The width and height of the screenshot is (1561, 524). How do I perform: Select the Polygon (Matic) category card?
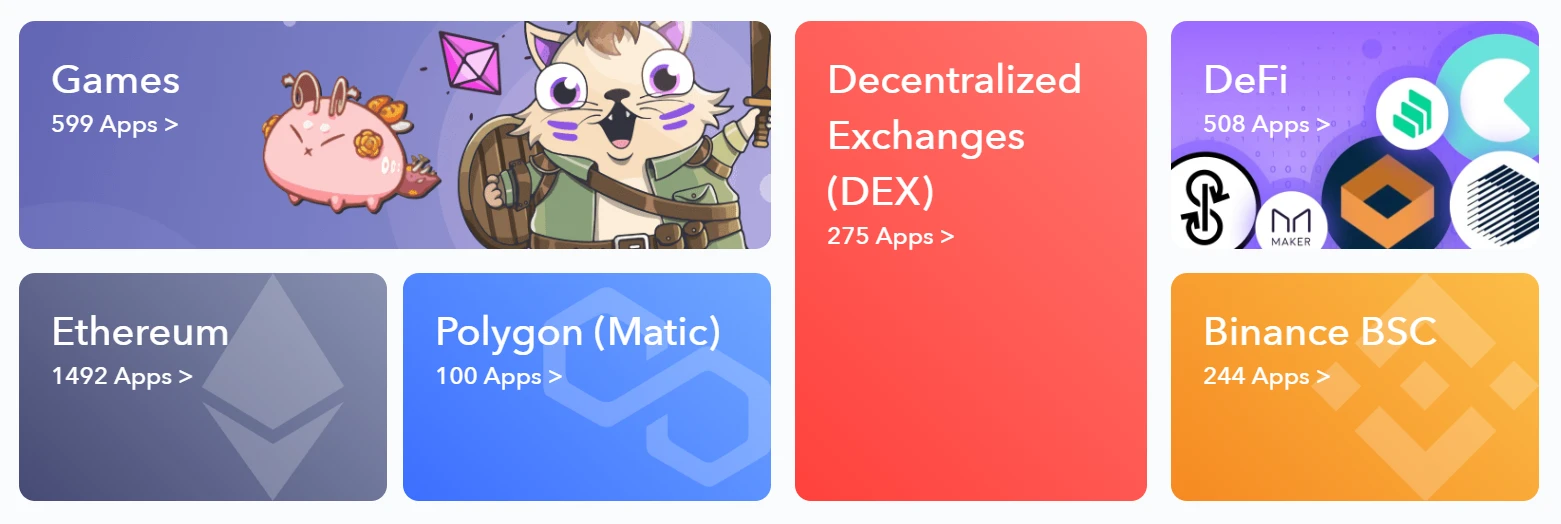[586, 387]
